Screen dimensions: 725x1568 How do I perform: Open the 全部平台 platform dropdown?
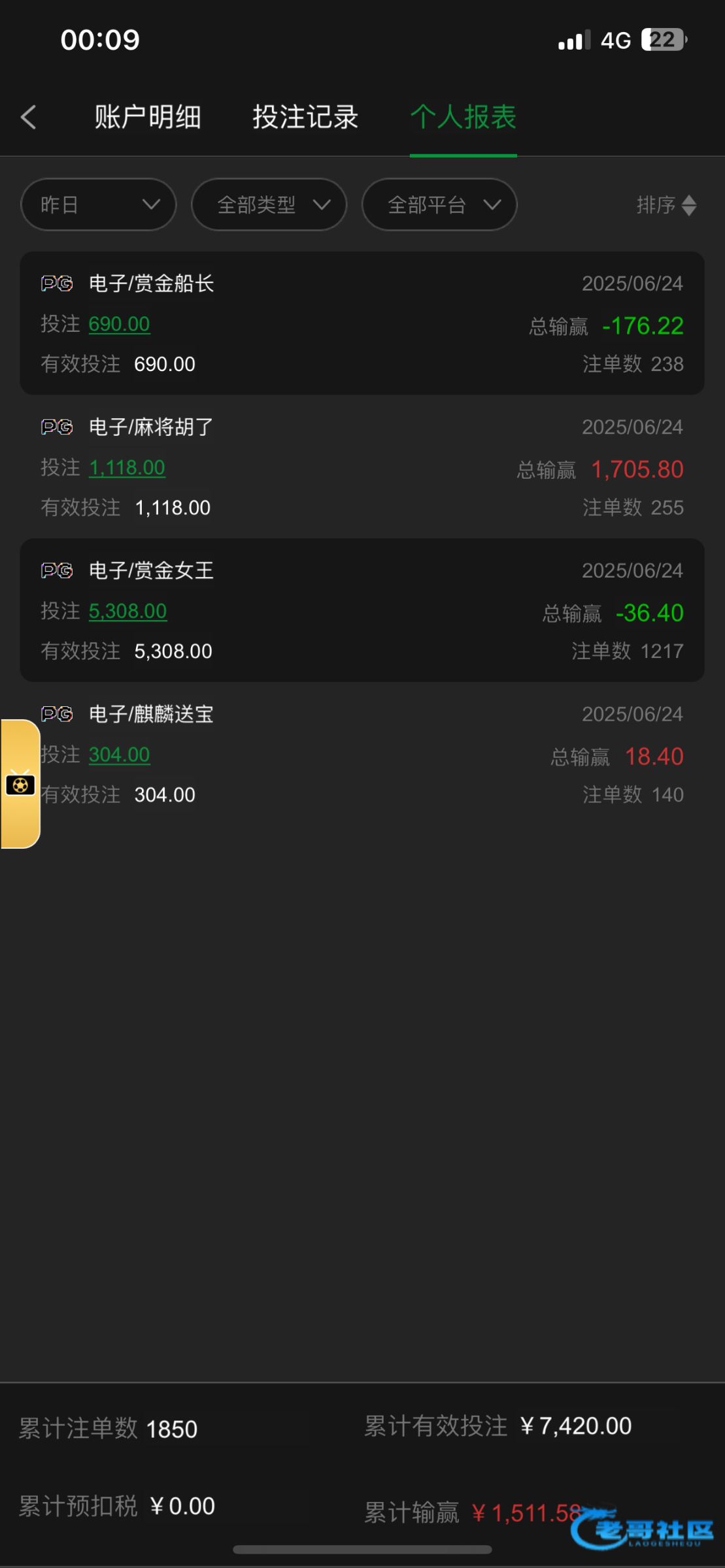pyautogui.click(x=439, y=204)
